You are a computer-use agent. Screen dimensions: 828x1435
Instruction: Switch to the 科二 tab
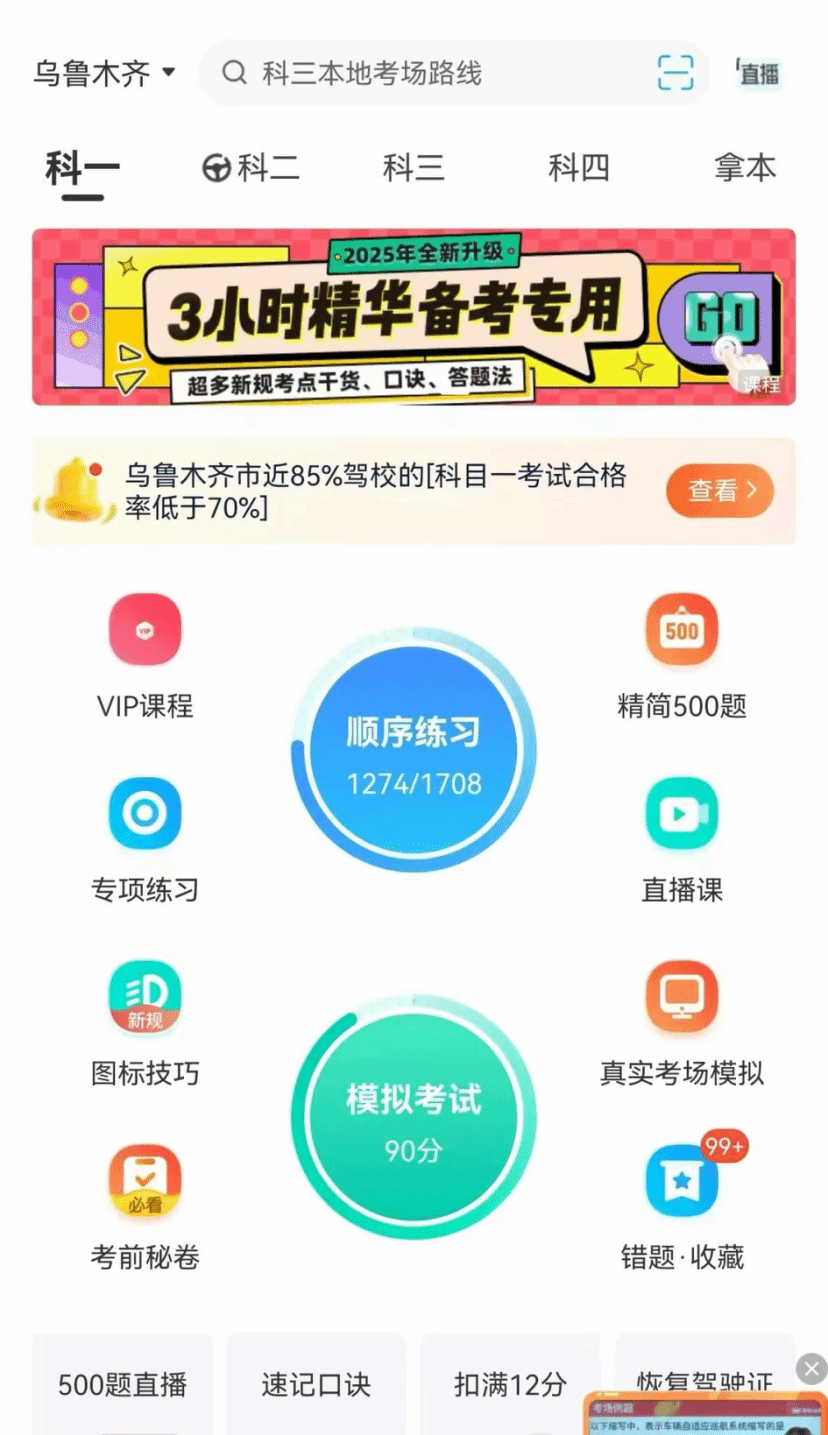coord(252,168)
